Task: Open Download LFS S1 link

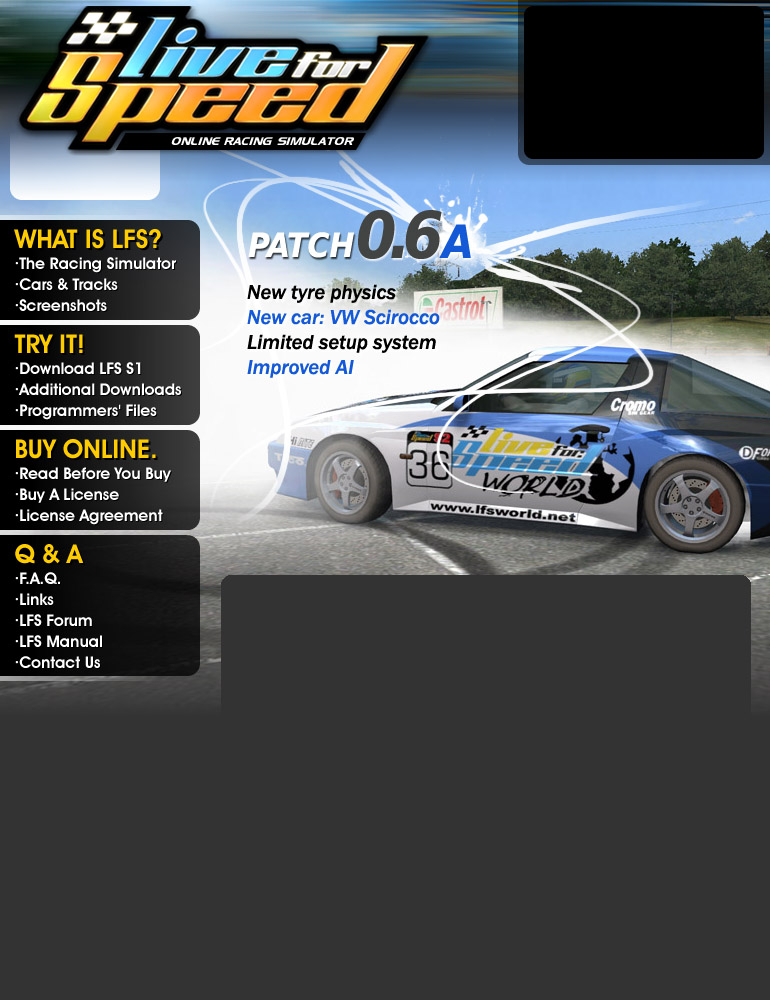Action: (80, 369)
